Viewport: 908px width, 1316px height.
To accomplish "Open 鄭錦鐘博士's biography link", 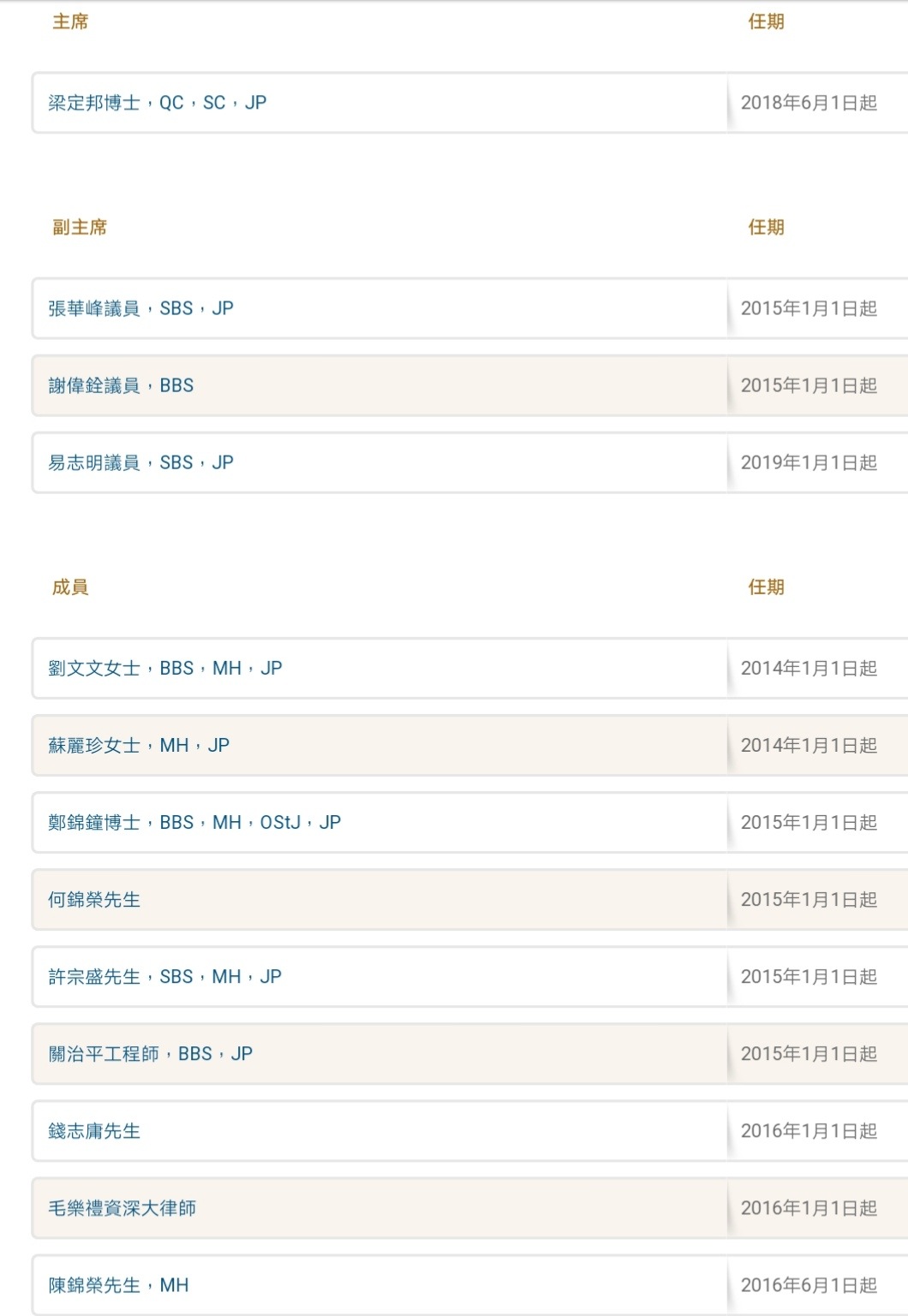I will 194,822.
